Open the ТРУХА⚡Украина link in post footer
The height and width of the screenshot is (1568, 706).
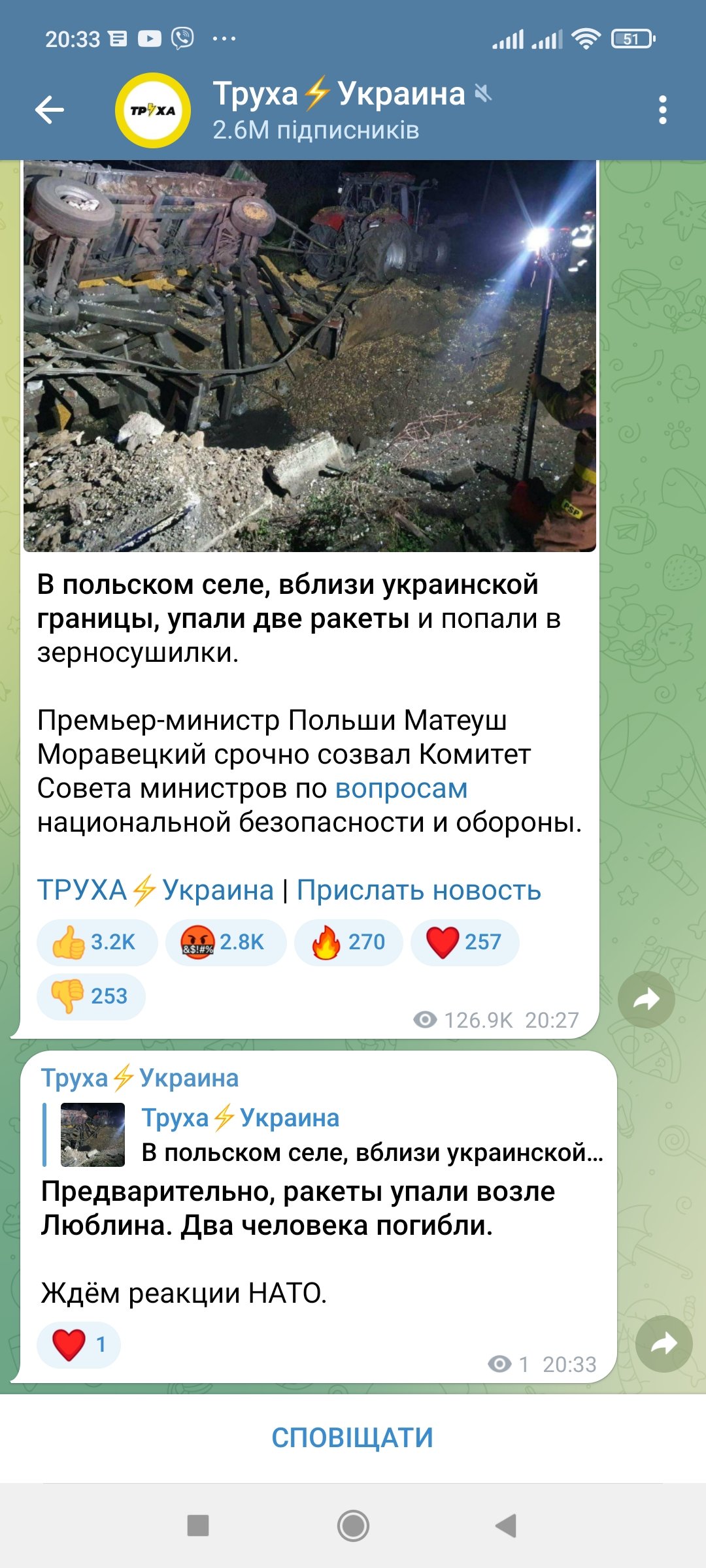click(x=156, y=890)
